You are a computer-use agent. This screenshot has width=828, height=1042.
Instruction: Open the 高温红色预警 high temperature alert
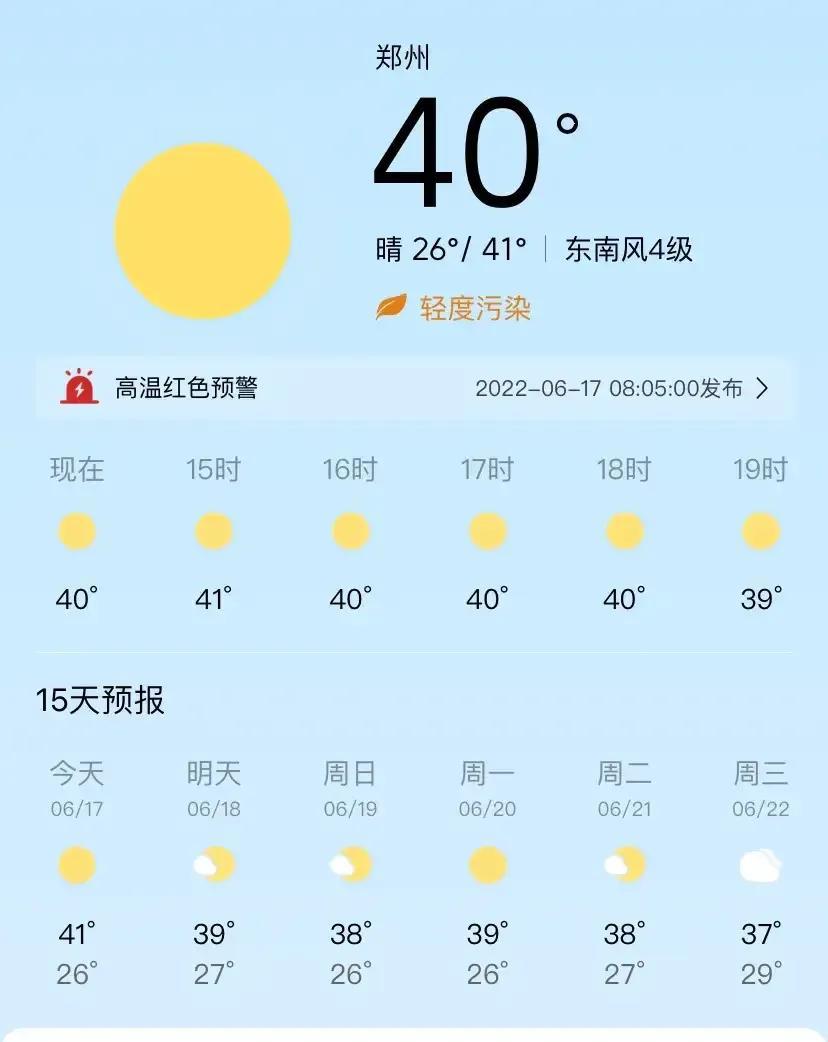tap(414, 388)
